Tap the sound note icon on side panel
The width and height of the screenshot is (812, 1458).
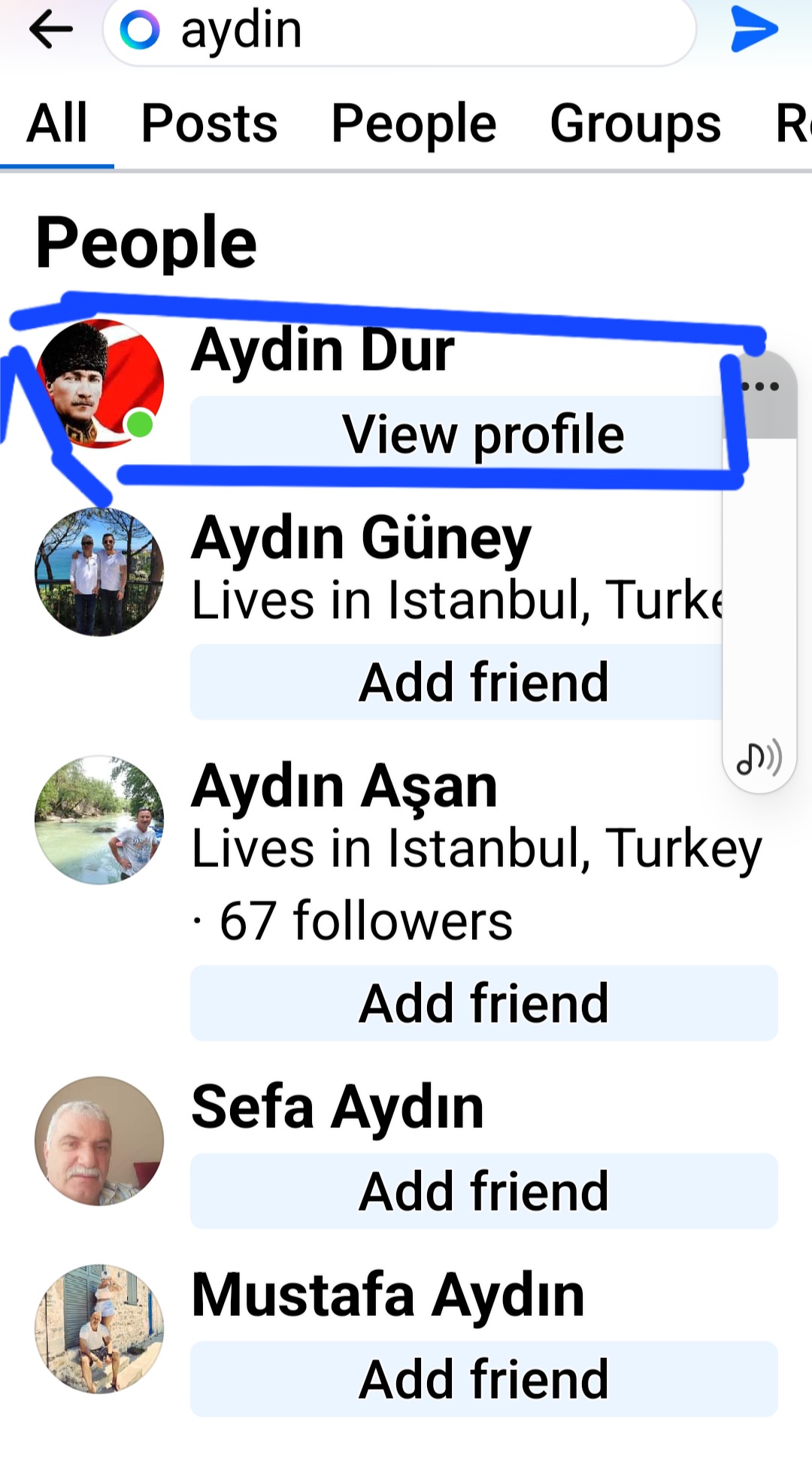coord(759,758)
